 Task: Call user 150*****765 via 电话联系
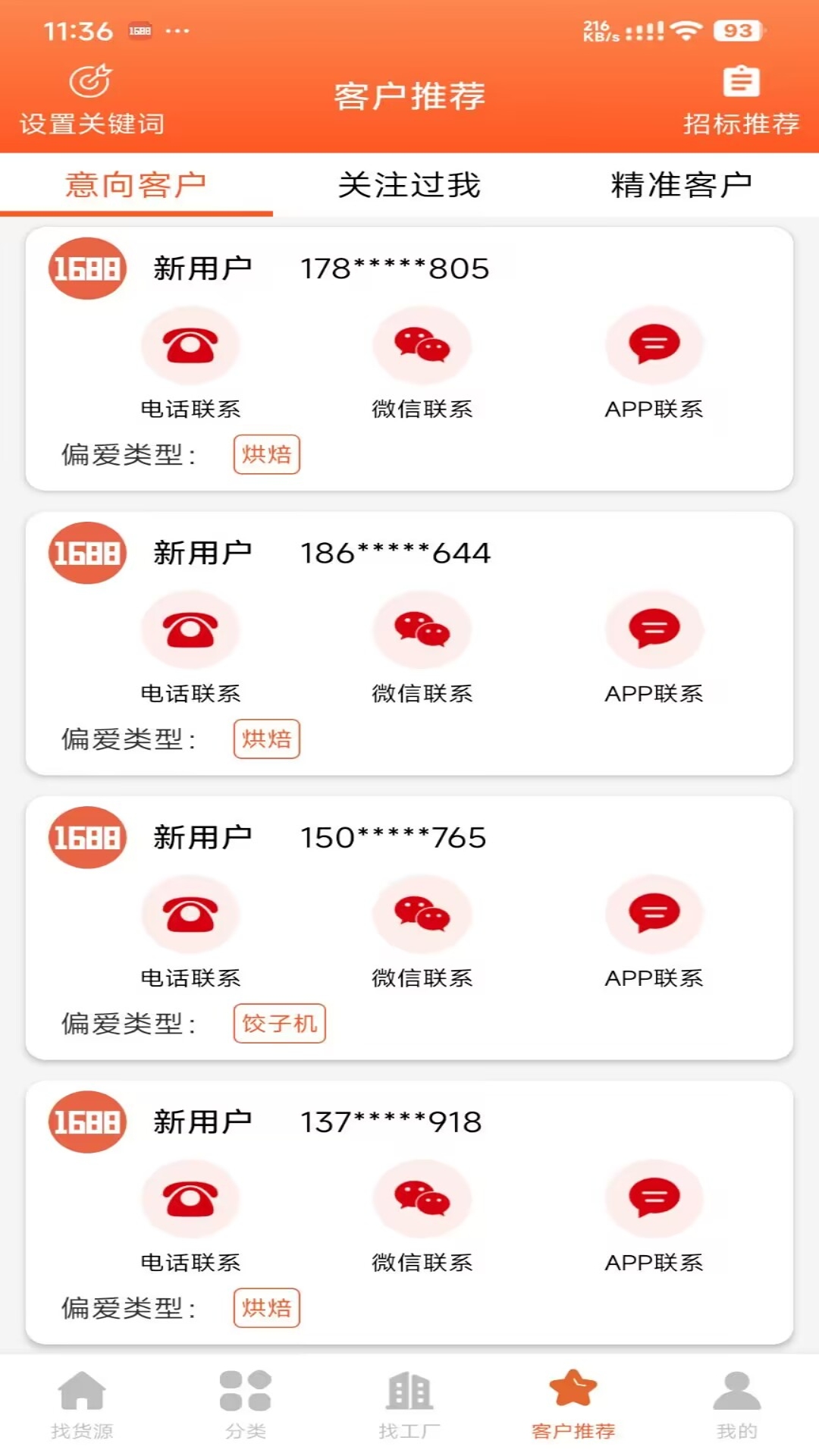190,931
